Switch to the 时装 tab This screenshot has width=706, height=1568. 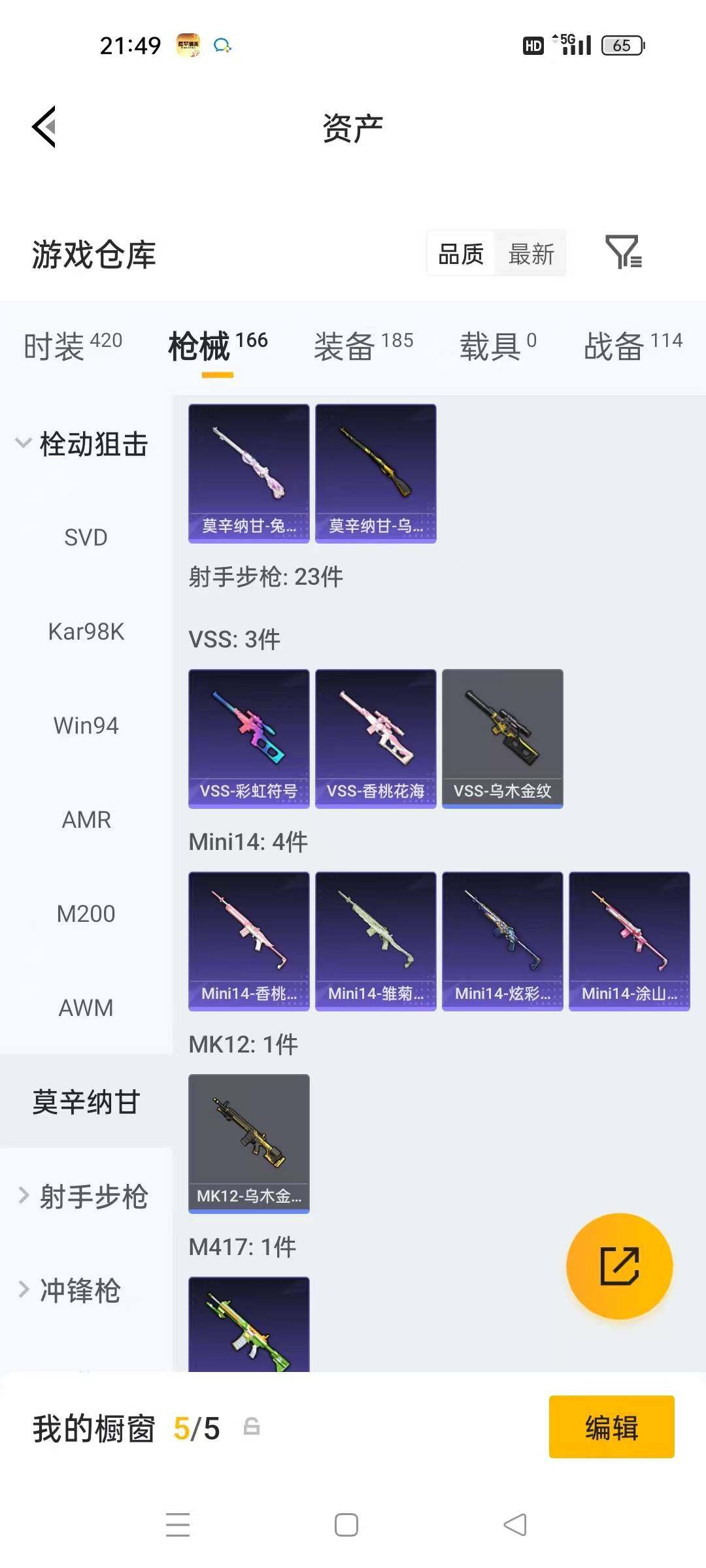[73, 346]
